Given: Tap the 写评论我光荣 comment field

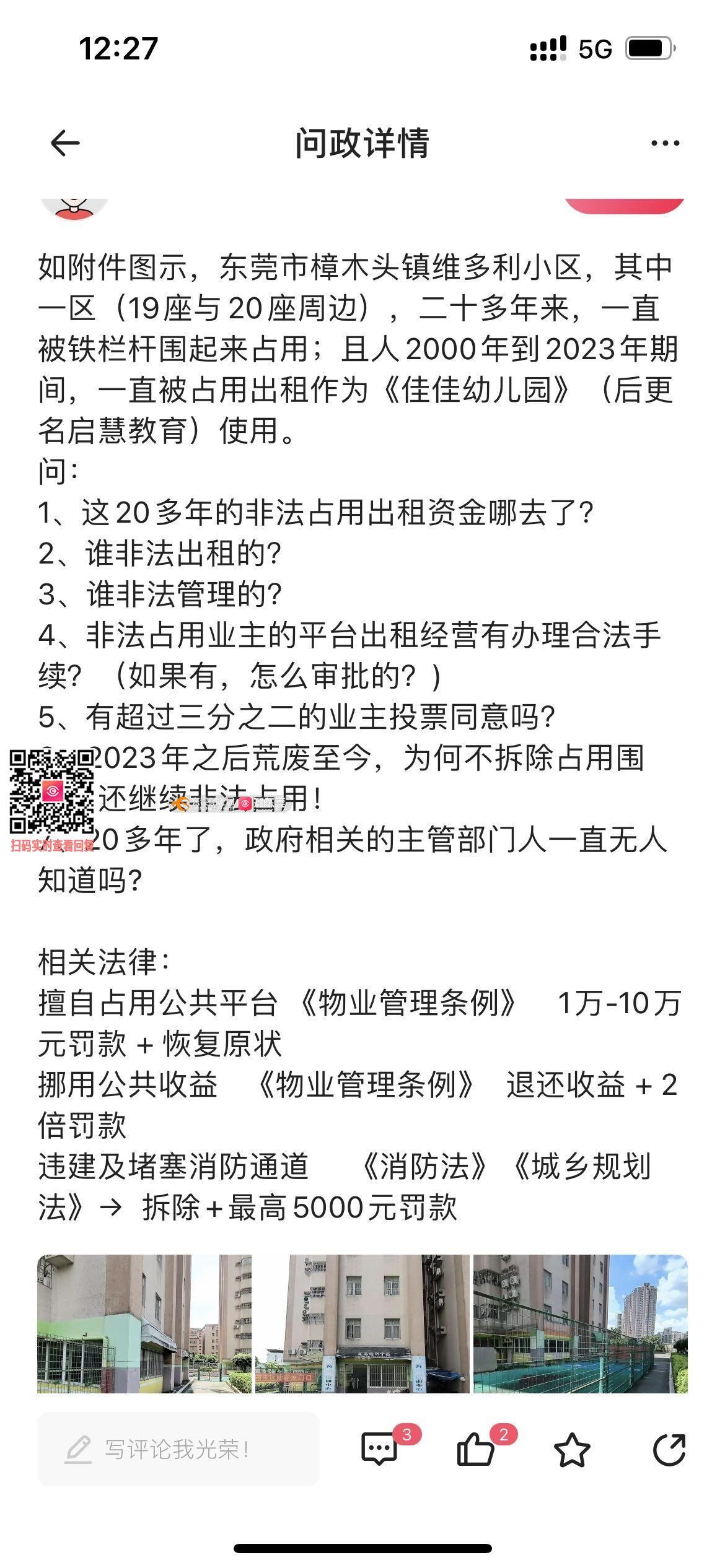Looking at the screenshot, I should coord(178,1450).
